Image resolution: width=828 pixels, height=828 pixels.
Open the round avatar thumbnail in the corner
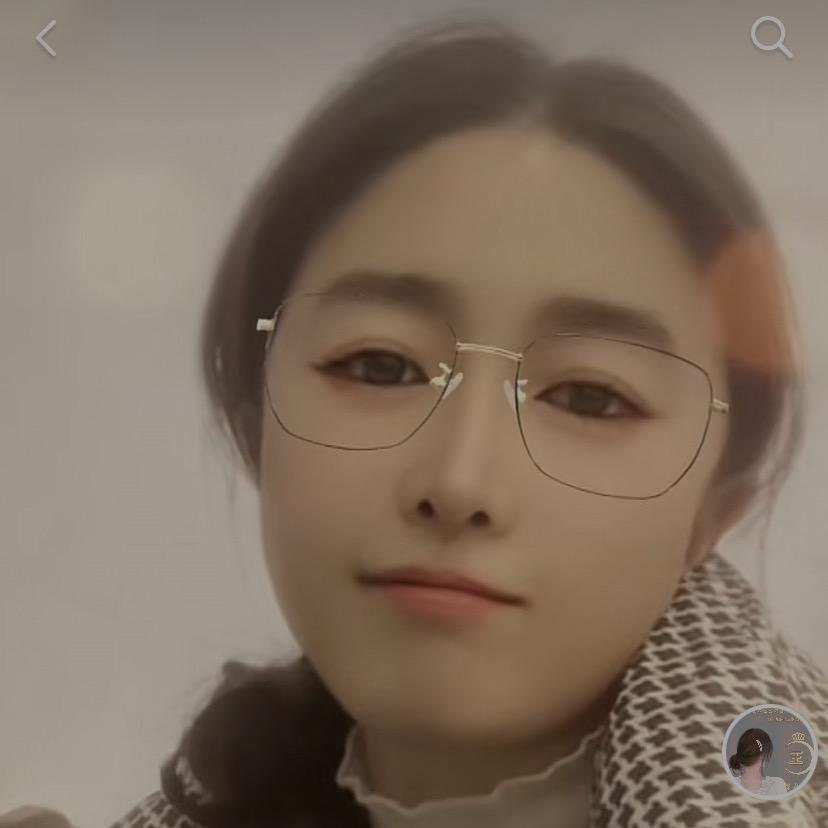click(x=769, y=751)
